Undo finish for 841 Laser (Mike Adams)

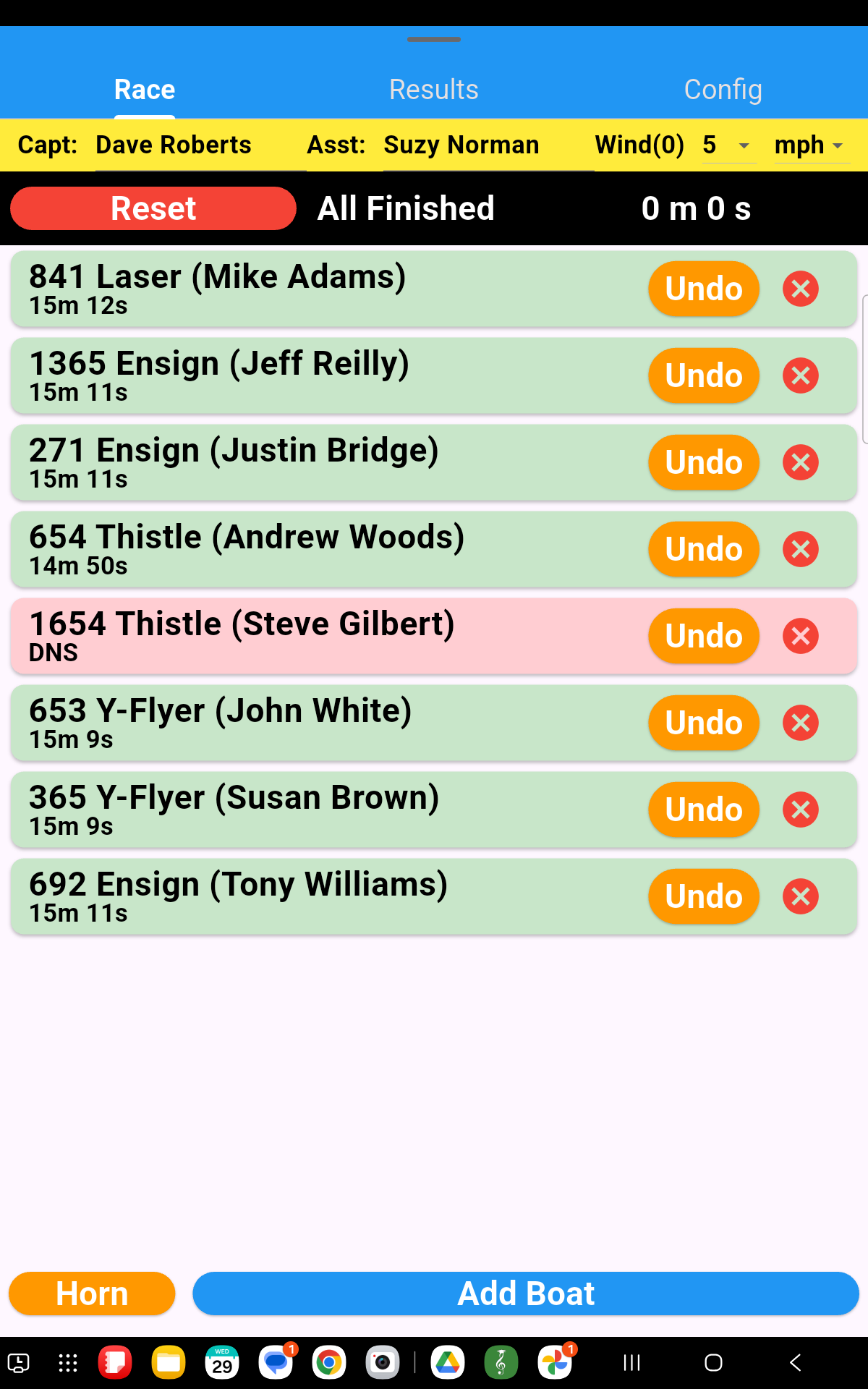pyautogui.click(x=704, y=289)
